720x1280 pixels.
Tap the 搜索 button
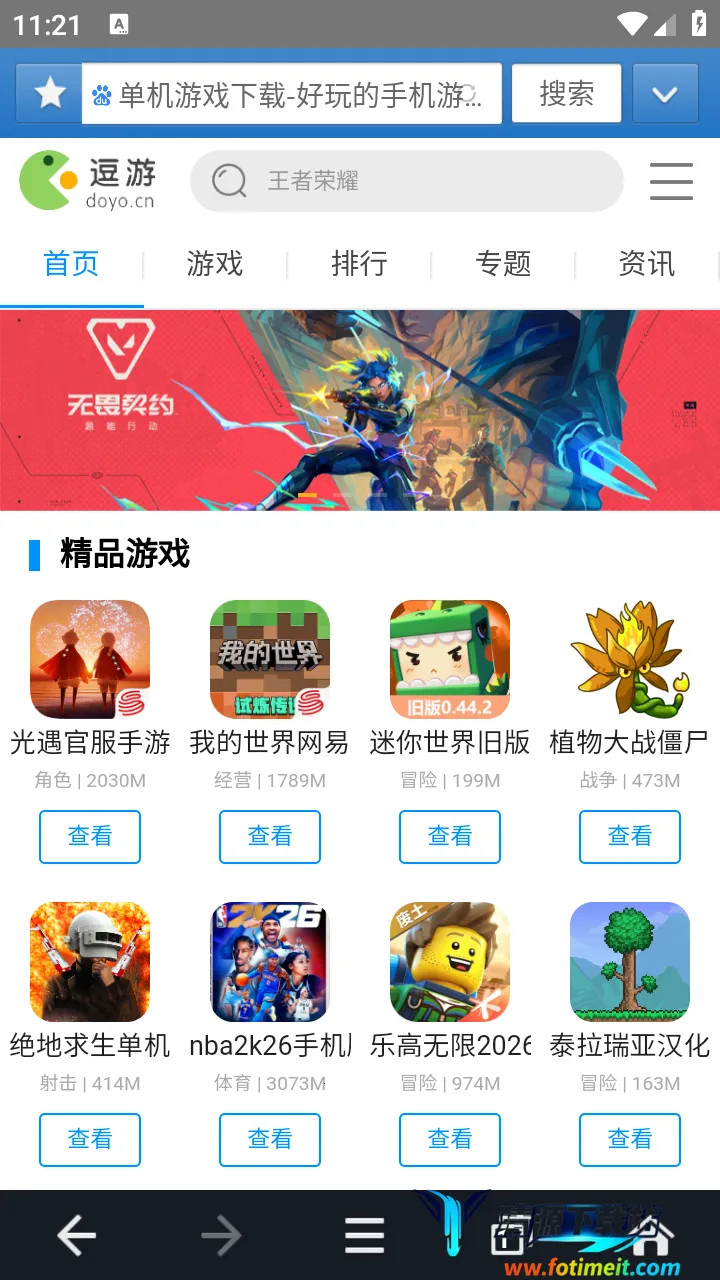pyautogui.click(x=566, y=94)
